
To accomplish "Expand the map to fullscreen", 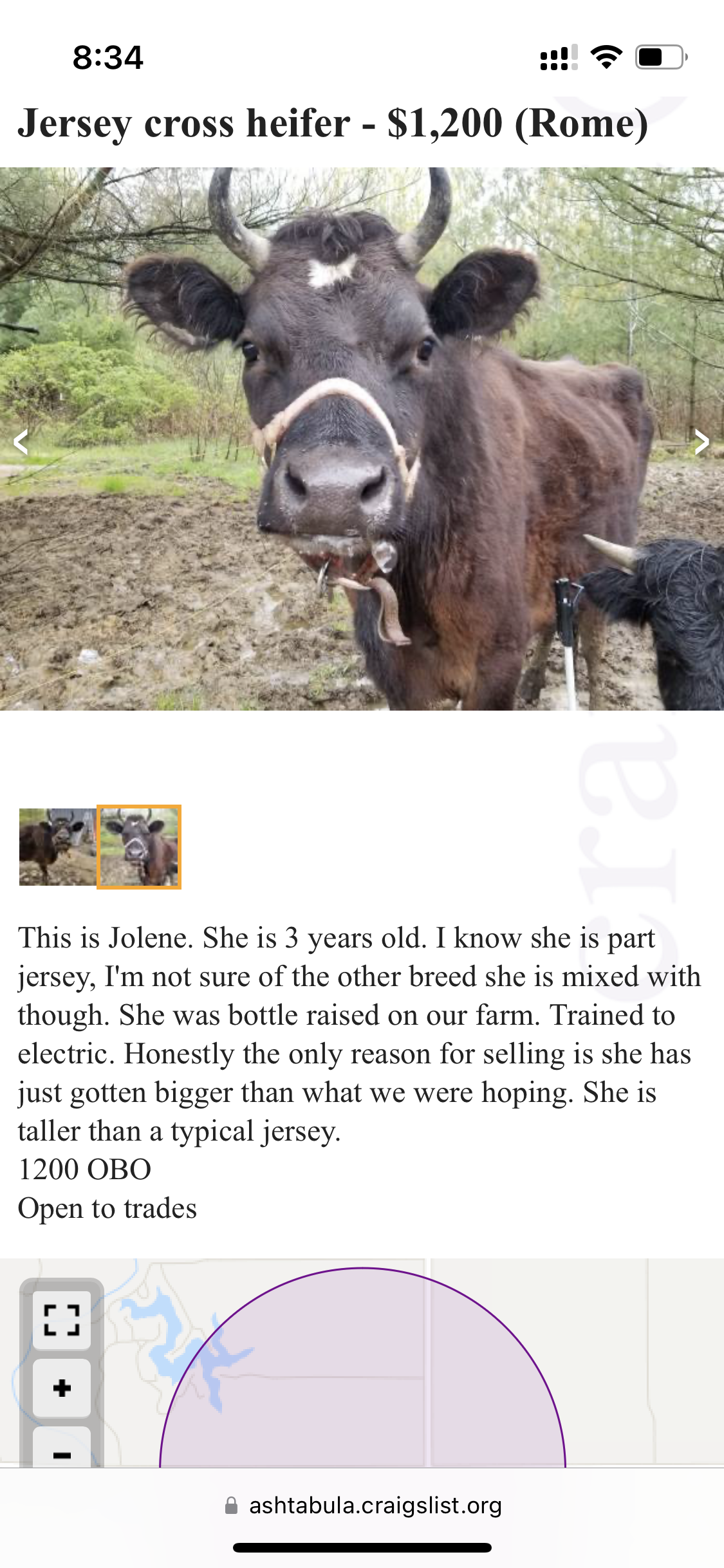I will [62, 1320].
